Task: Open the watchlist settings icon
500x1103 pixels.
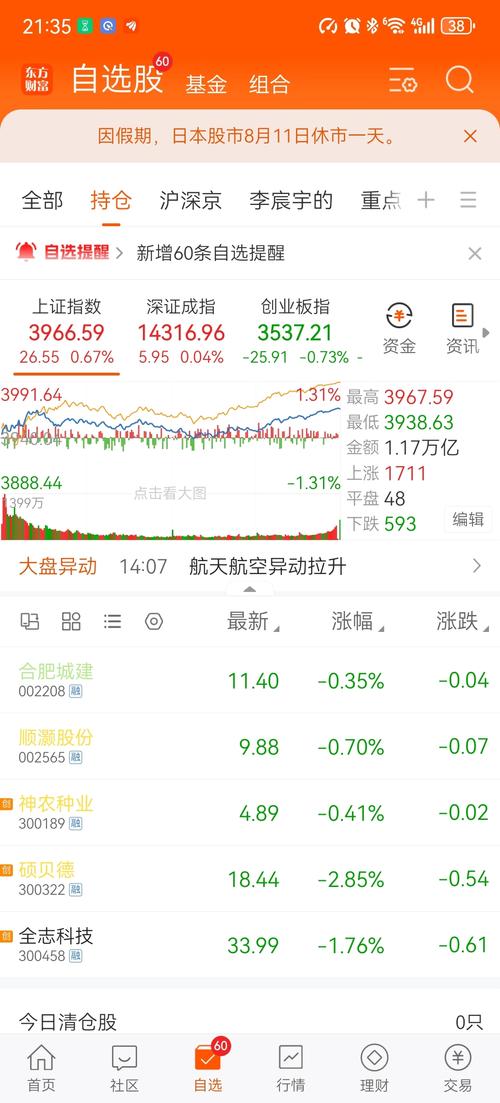Action: pos(403,81)
